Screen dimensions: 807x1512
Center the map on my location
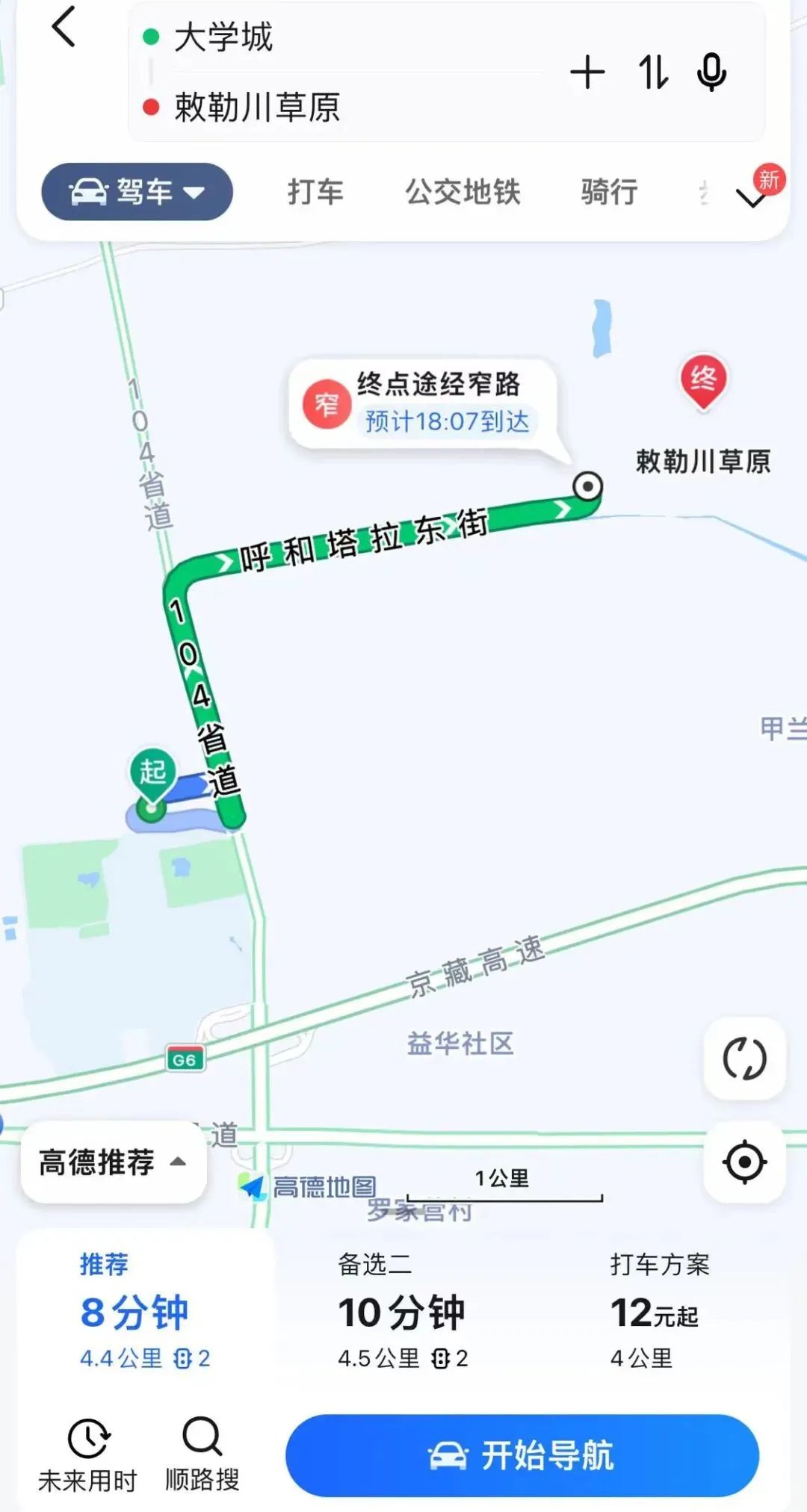(744, 1162)
